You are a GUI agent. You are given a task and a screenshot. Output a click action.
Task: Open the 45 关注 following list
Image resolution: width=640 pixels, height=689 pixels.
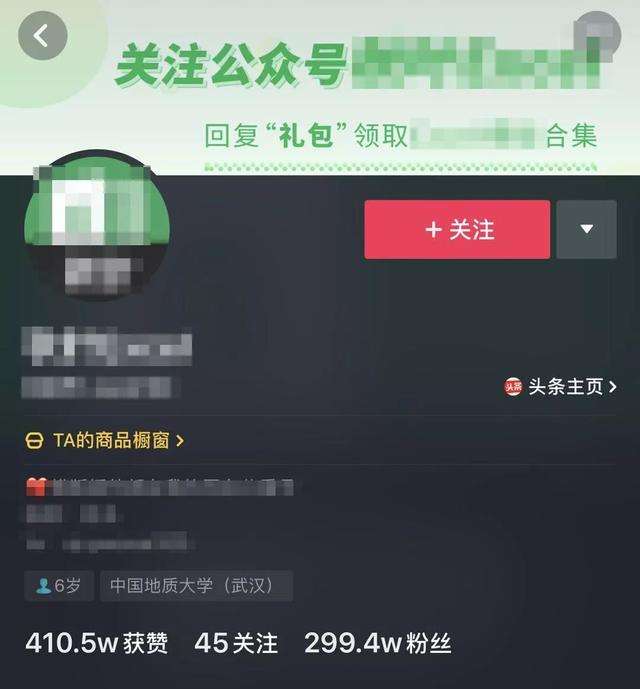(x=236, y=643)
